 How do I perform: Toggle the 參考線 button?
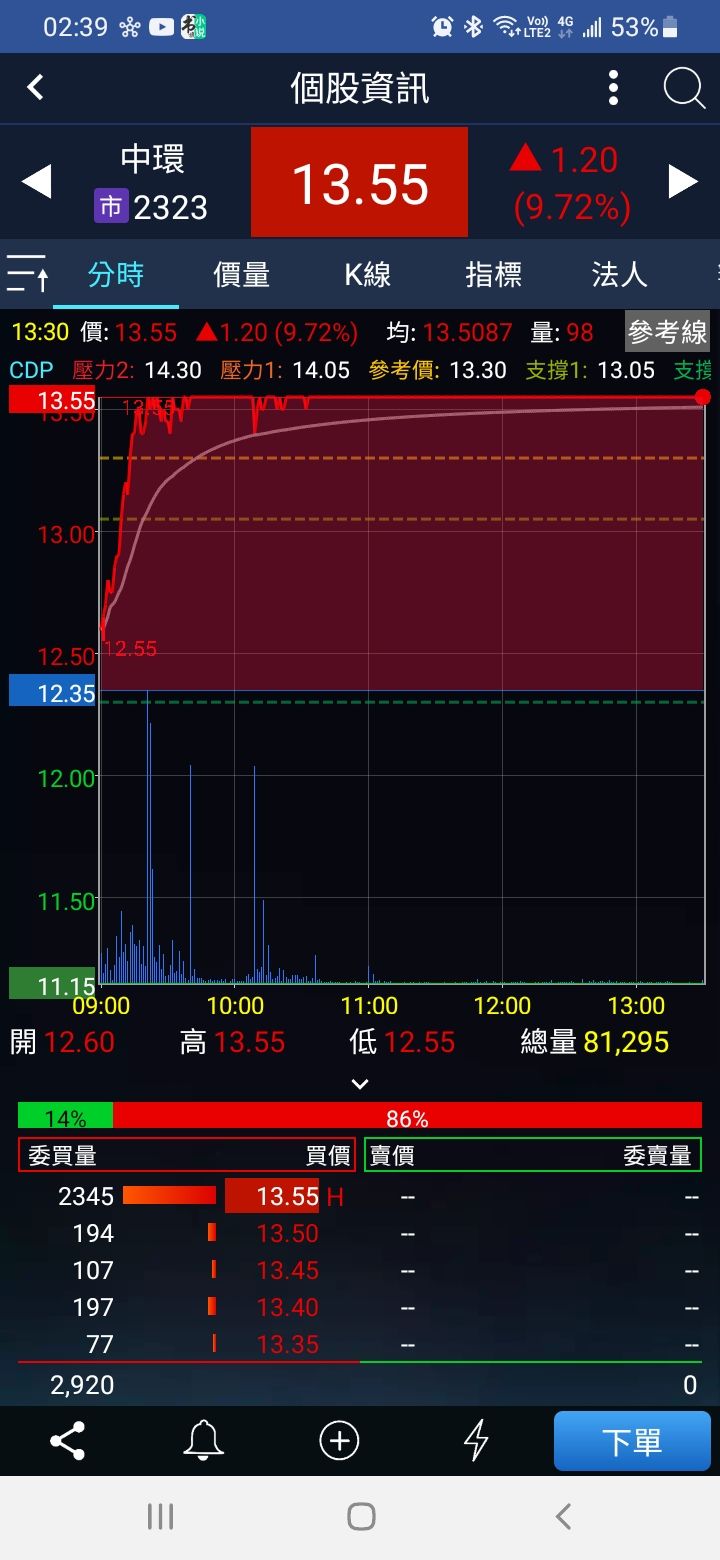[667, 332]
